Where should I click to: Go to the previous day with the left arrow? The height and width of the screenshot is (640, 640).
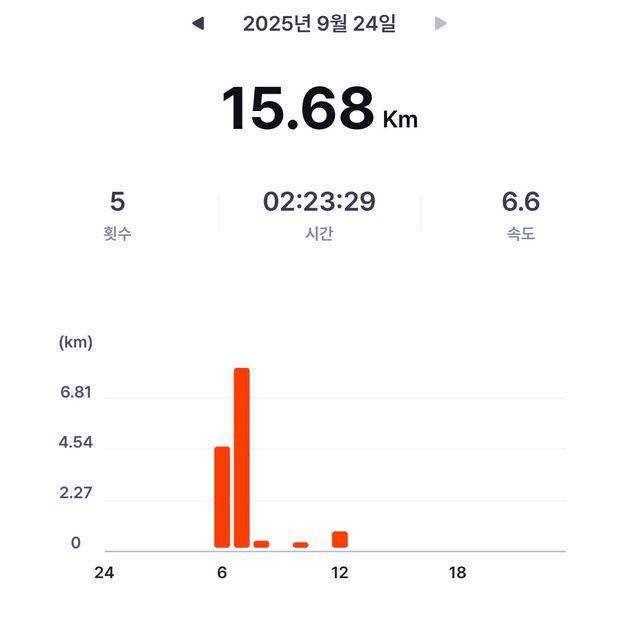tap(198, 23)
